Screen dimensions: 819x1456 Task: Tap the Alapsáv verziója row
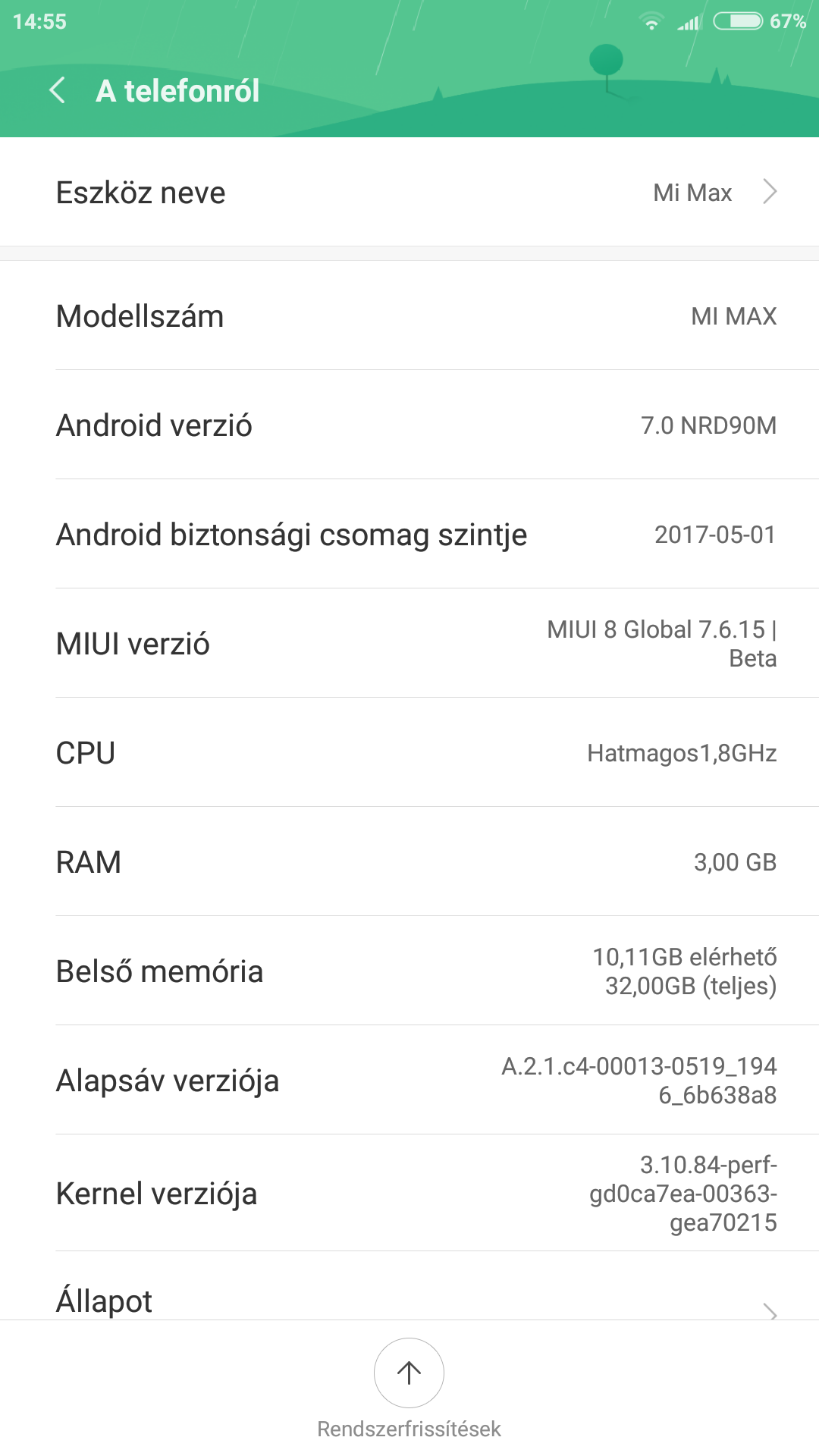pyautogui.click(x=409, y=1080)
